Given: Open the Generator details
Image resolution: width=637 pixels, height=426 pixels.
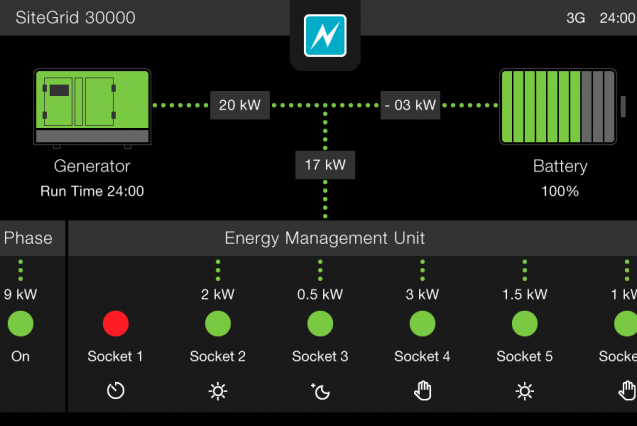Looking at the screenshot, I should click(x=92, y=107).
